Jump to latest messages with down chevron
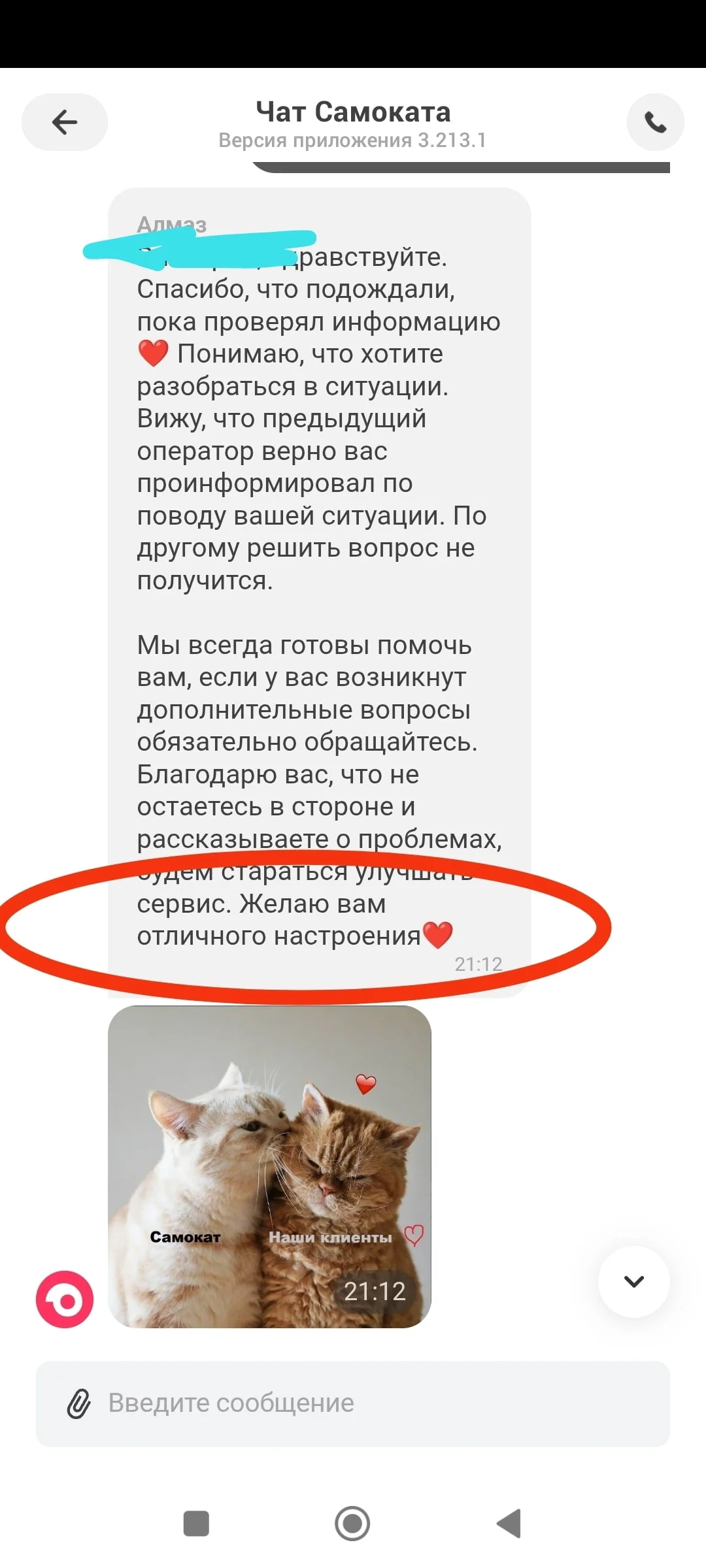This screenshot has height=1568, width=706. pos(633,1281)
